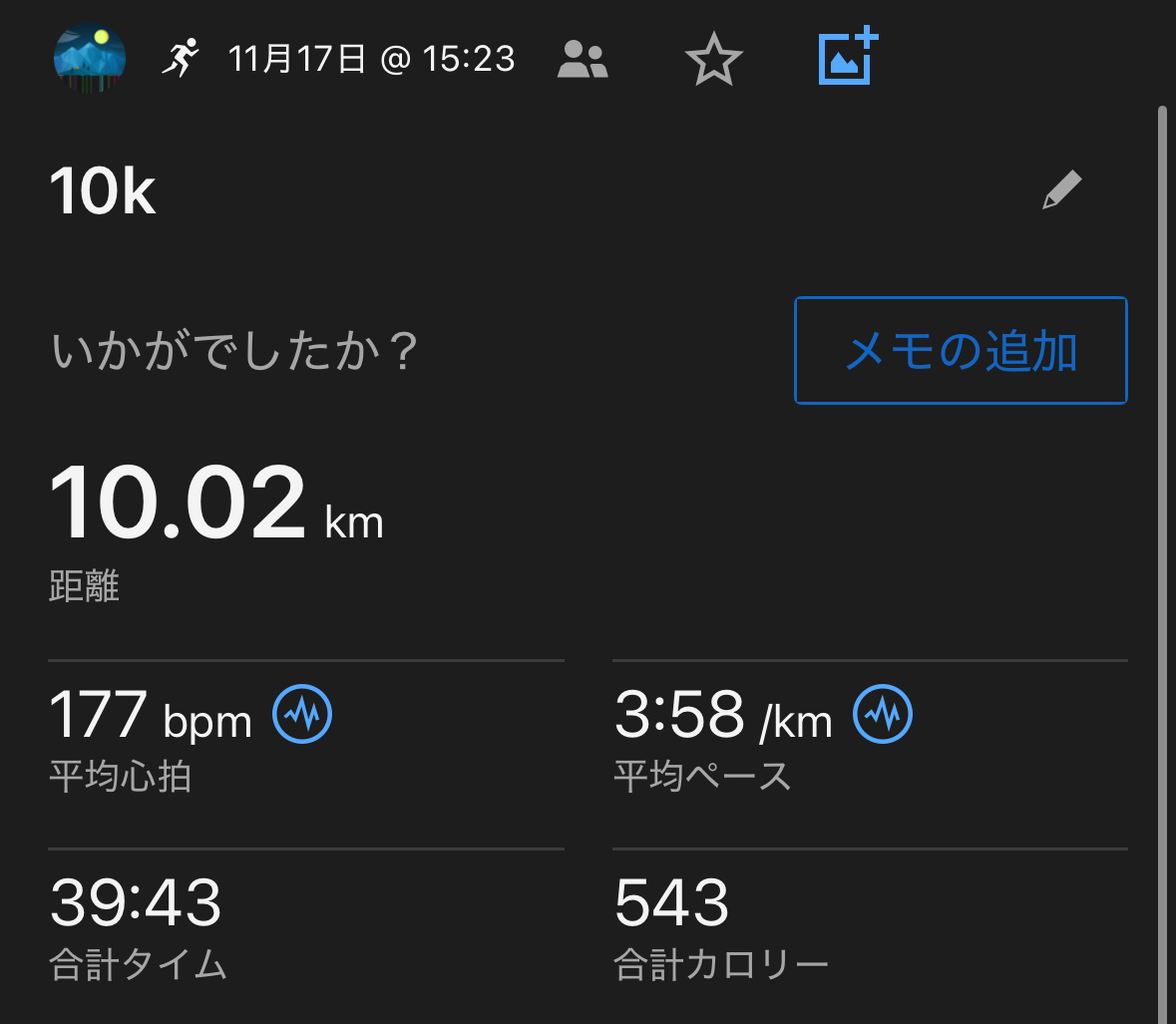Viewport: 1176px width, 1024px height.
Task: Open heart rate insights next to 177 bpm
Action: (302, 714)
